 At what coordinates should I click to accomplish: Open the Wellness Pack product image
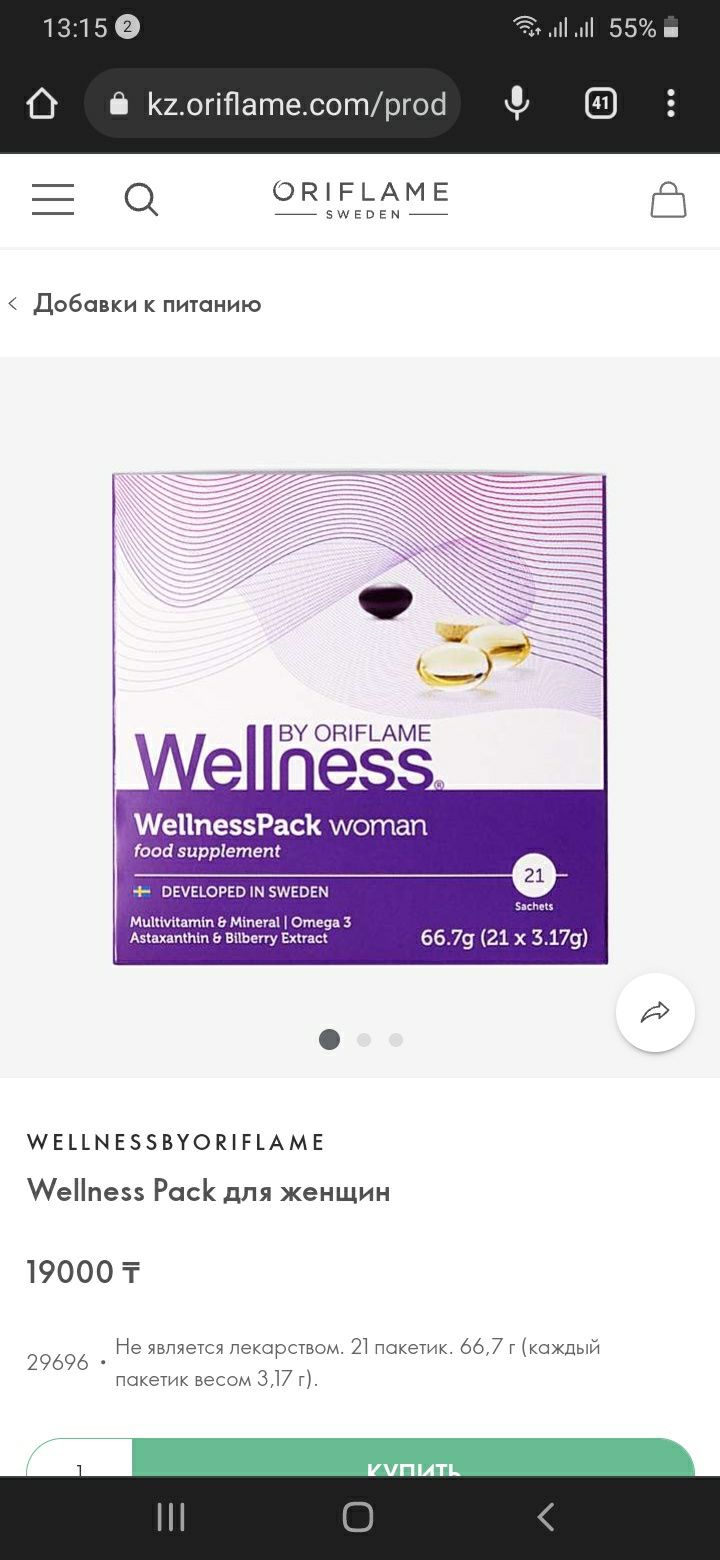(360, 718)
